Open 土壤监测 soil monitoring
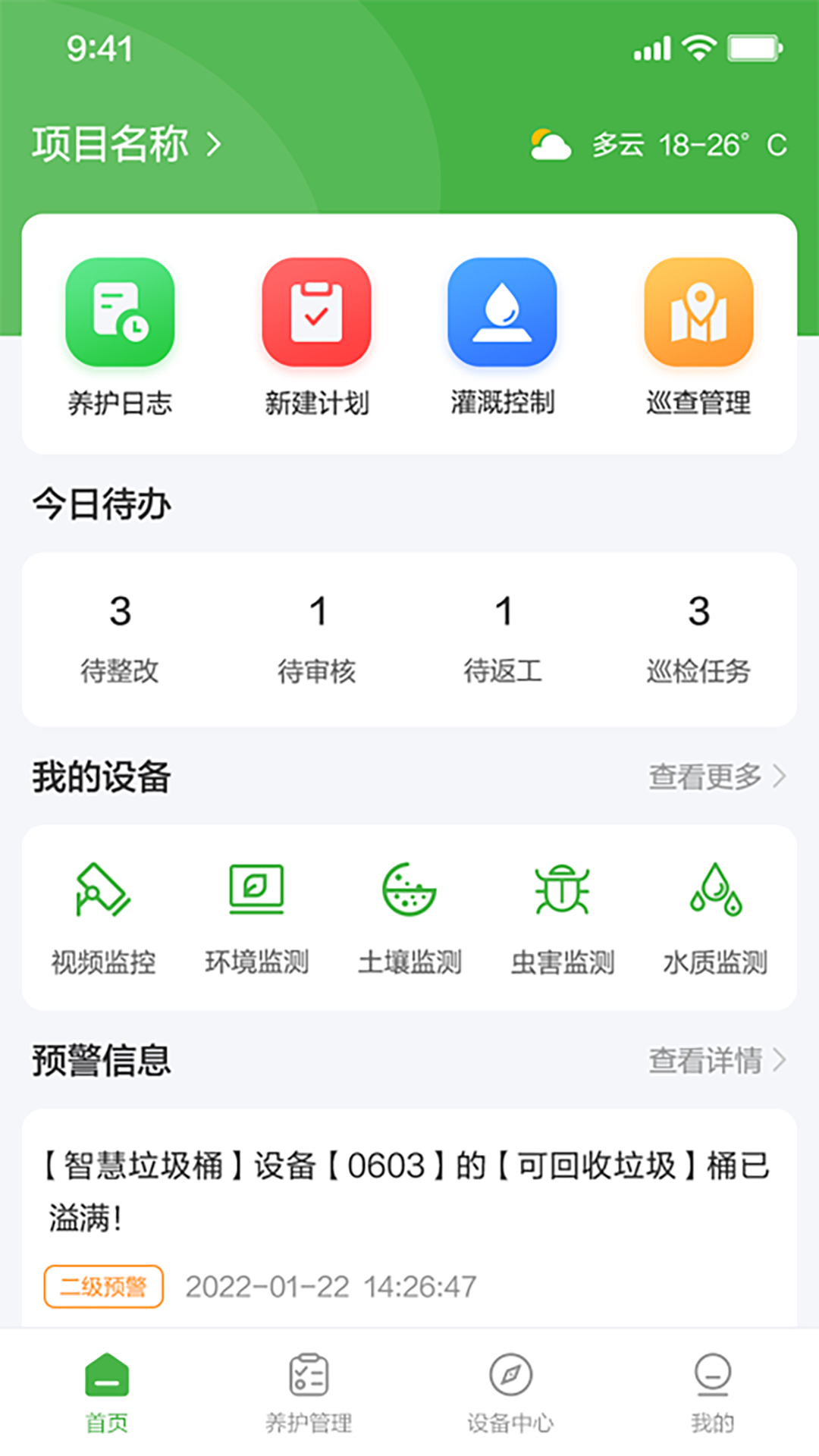819x1456 pixels. pos(409,918)
